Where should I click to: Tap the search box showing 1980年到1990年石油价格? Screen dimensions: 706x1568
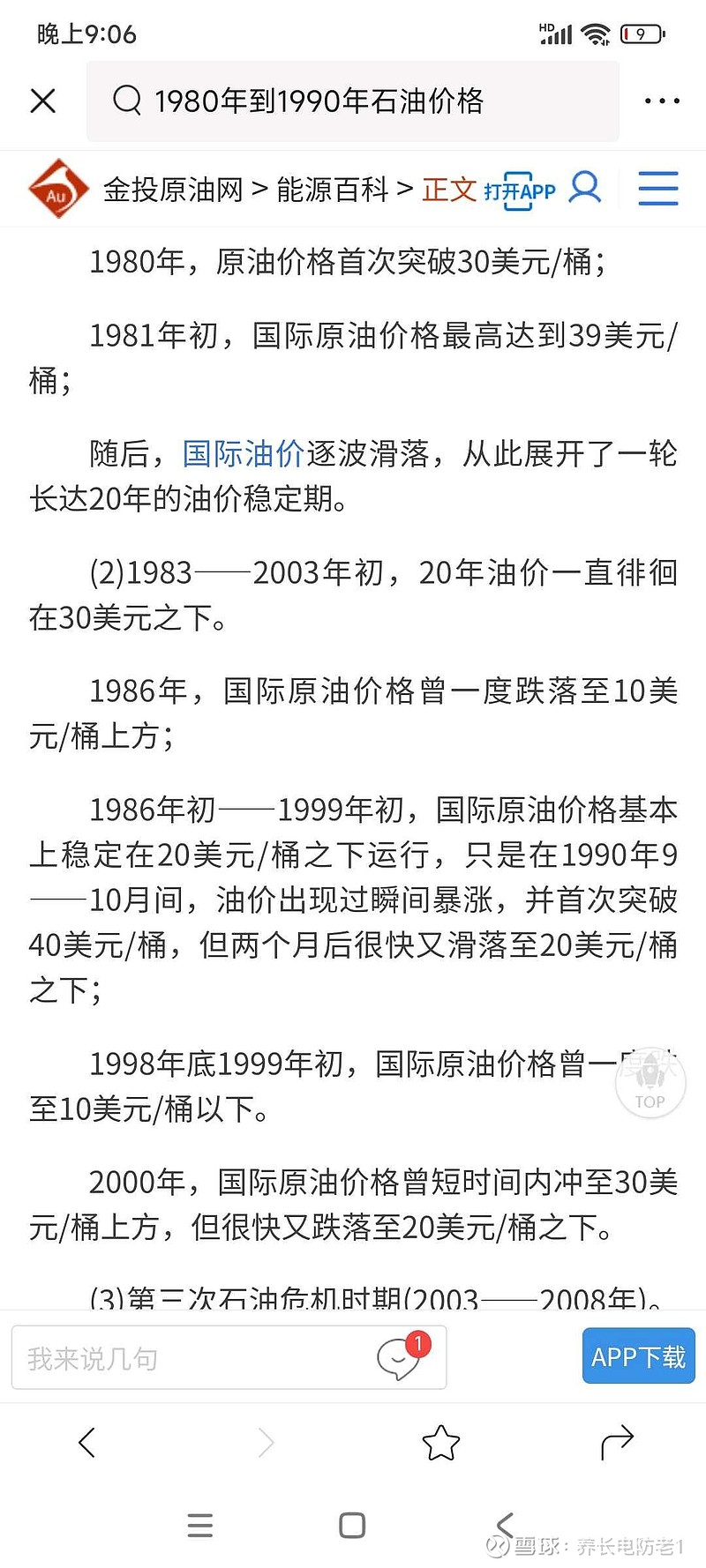pos(353,101)
